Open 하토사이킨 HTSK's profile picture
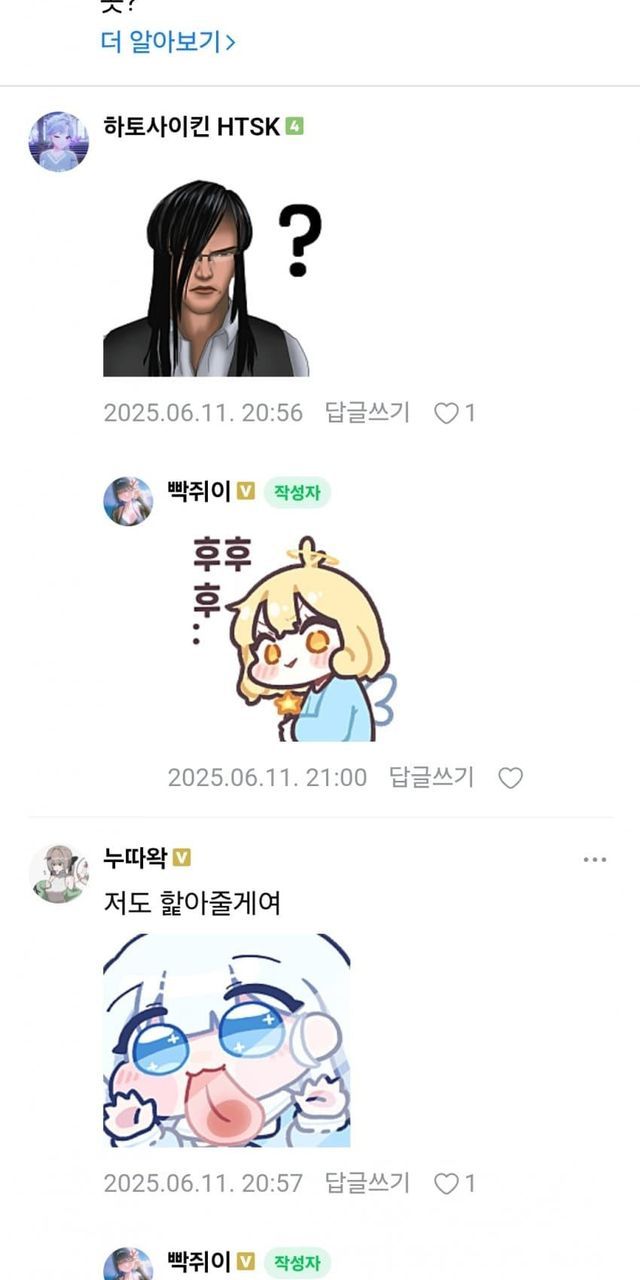The image size is (640, 1280). coord(58,141)
